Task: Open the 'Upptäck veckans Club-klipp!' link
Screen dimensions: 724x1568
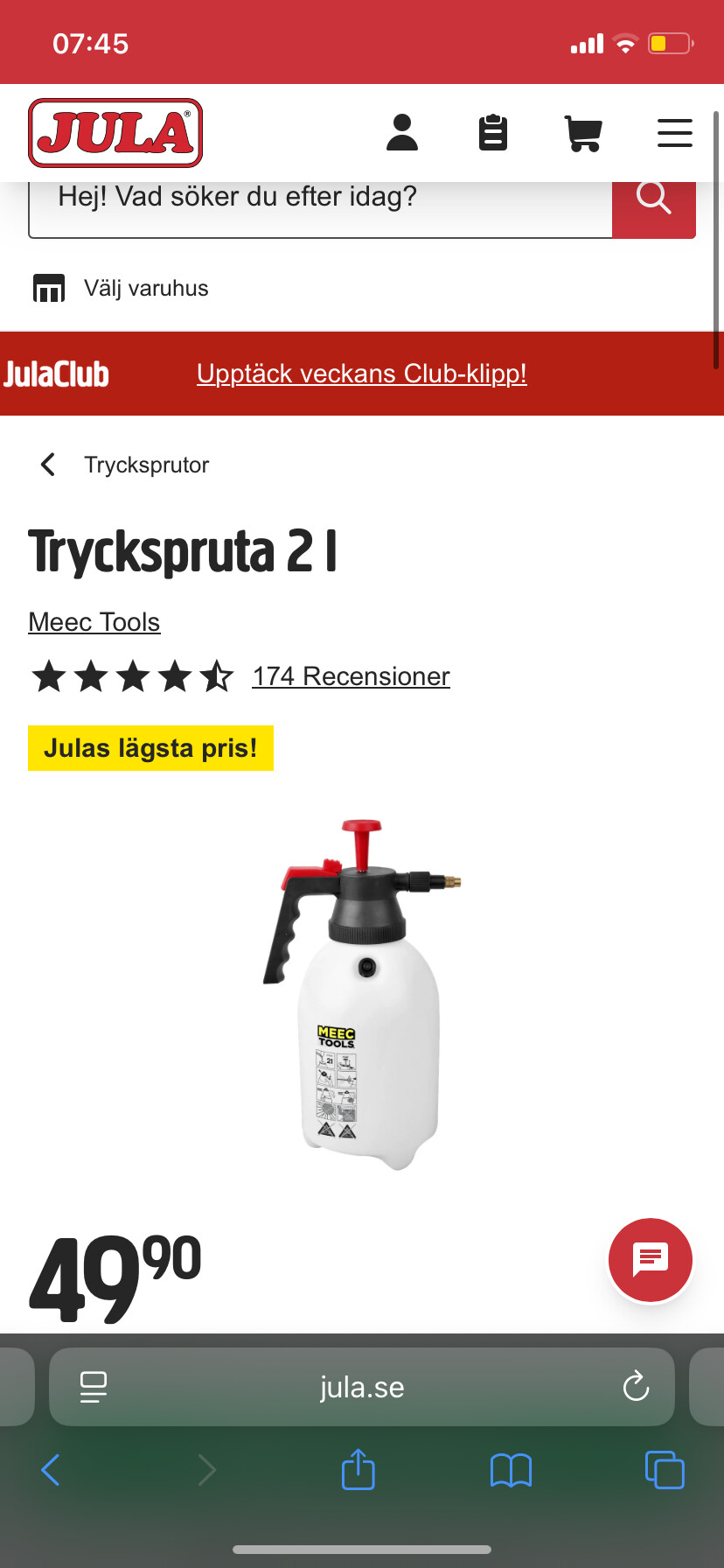Action: click(x=361, y=374)
